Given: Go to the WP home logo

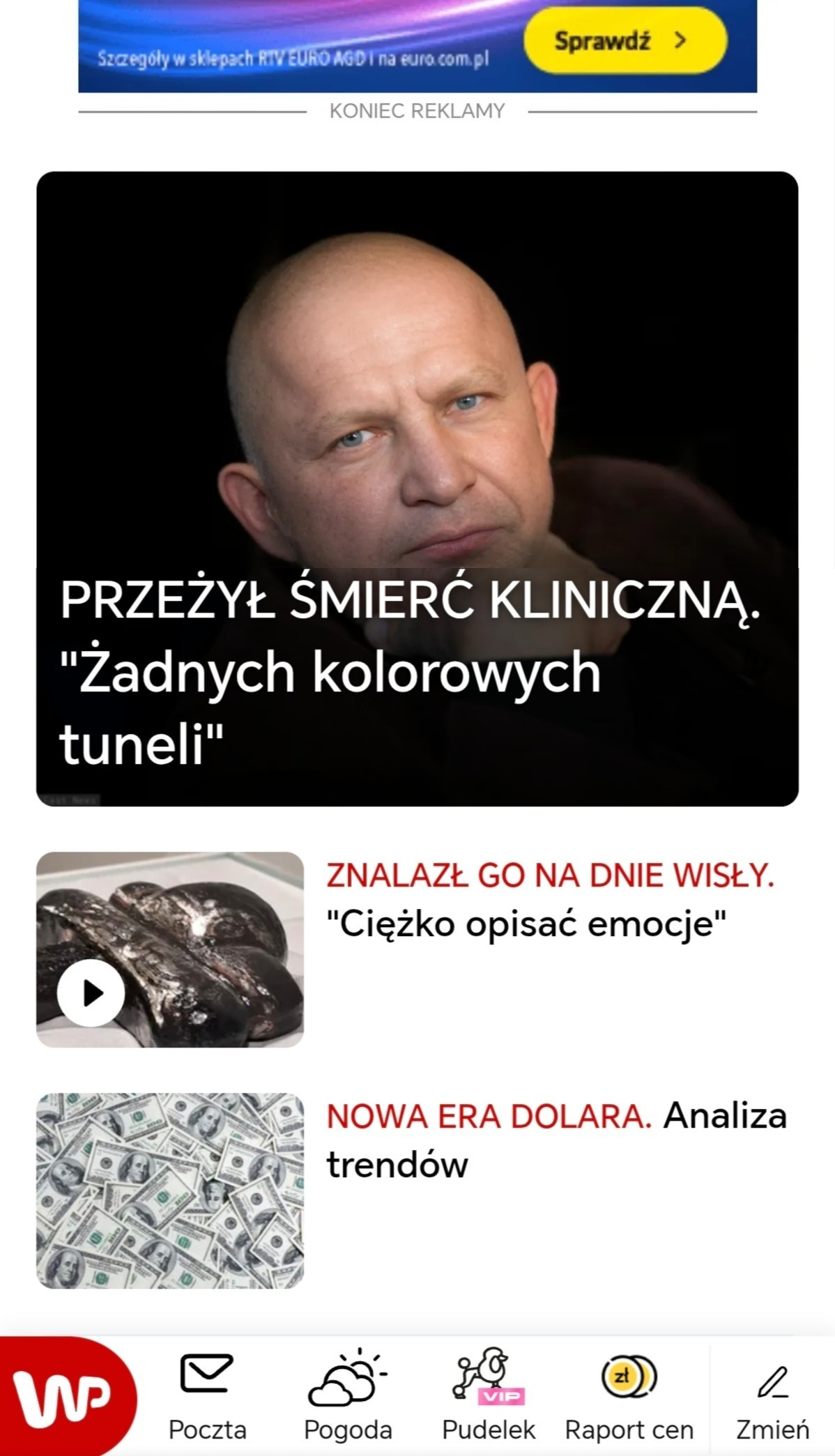Looking at the screenshot, I should pyautogui.click(x=64, y=1395).
